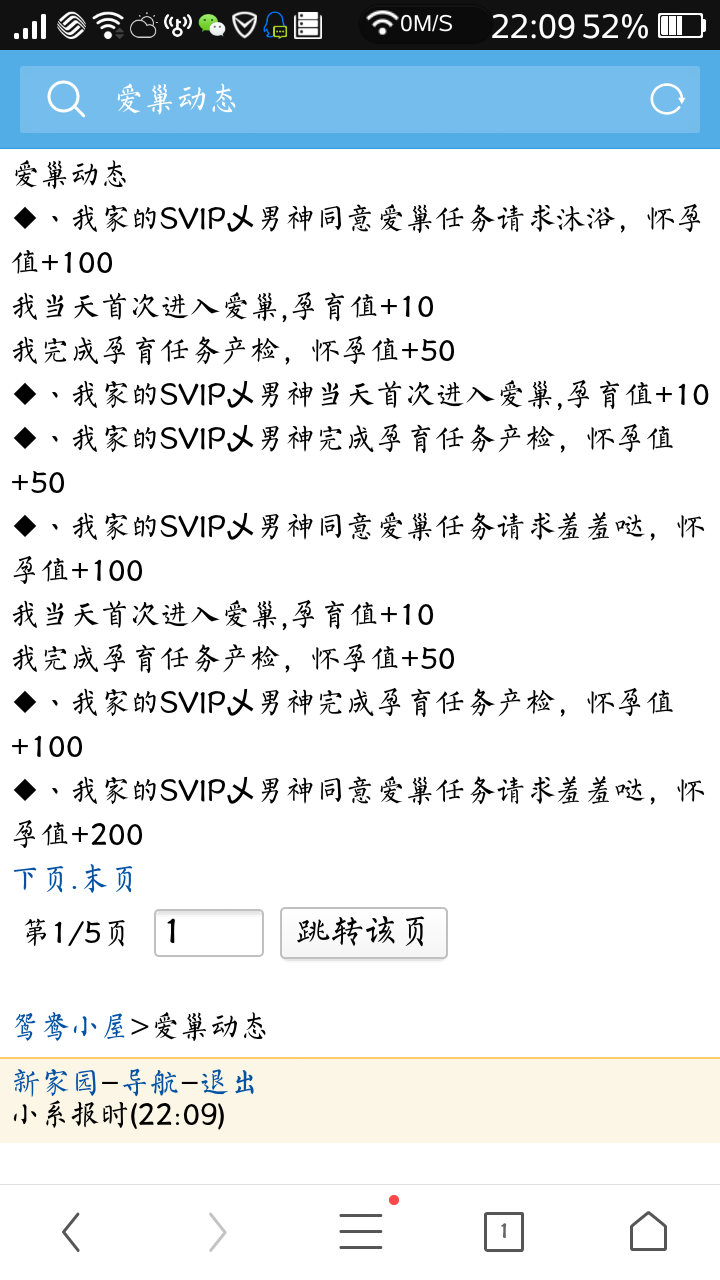Open the 导航 link
720x1280 pixels.
coord(150,1082)
